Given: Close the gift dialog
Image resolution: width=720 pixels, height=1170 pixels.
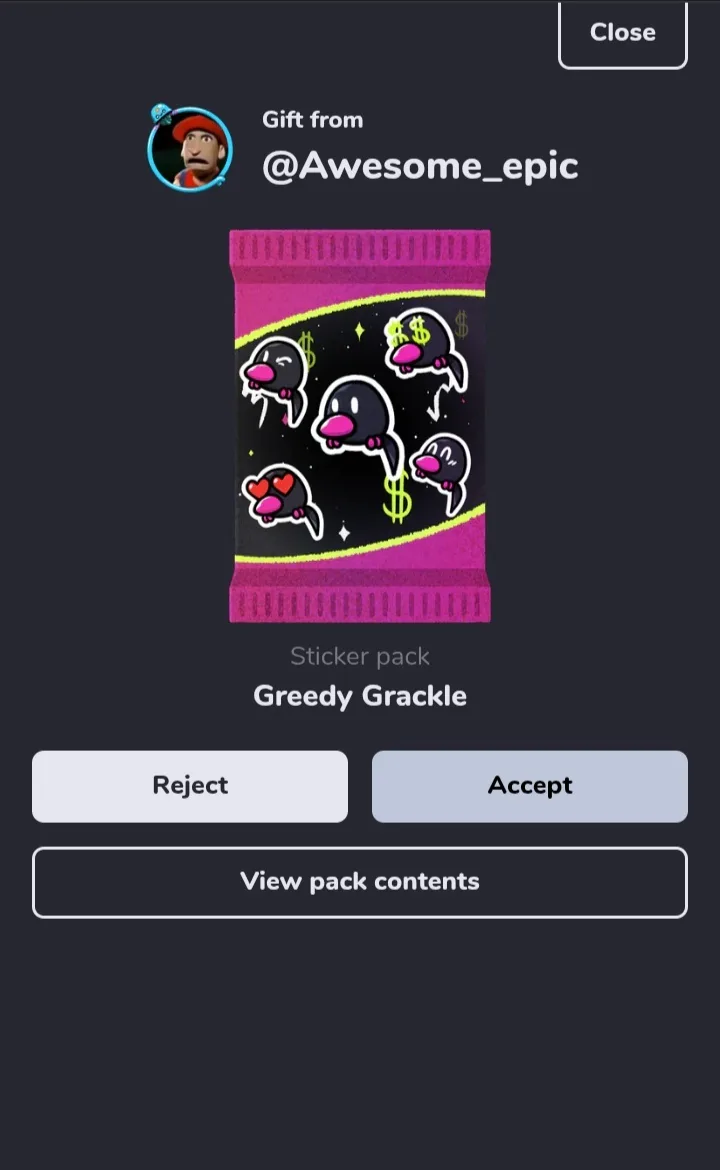Looking at the screenshot, I should [622, 34].
